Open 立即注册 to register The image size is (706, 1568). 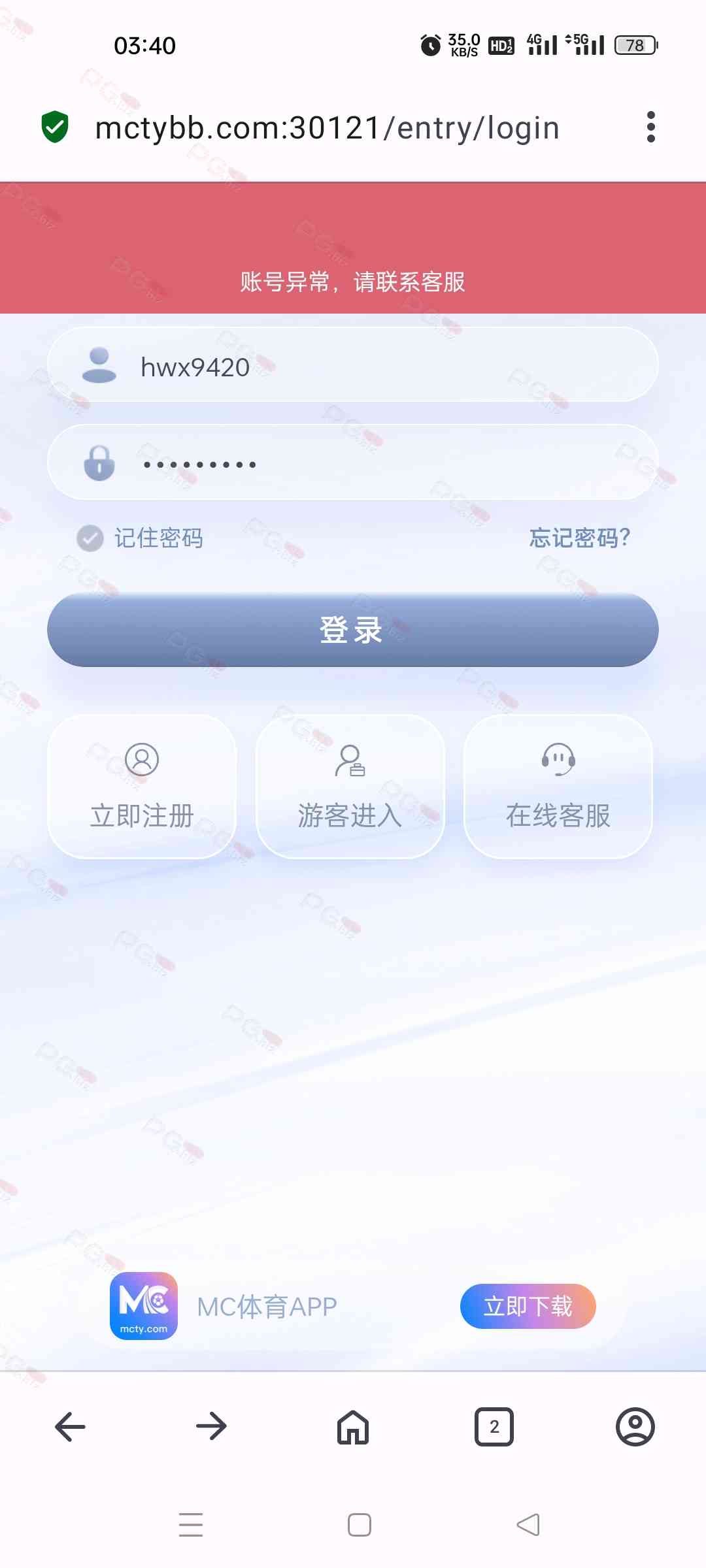142,787
